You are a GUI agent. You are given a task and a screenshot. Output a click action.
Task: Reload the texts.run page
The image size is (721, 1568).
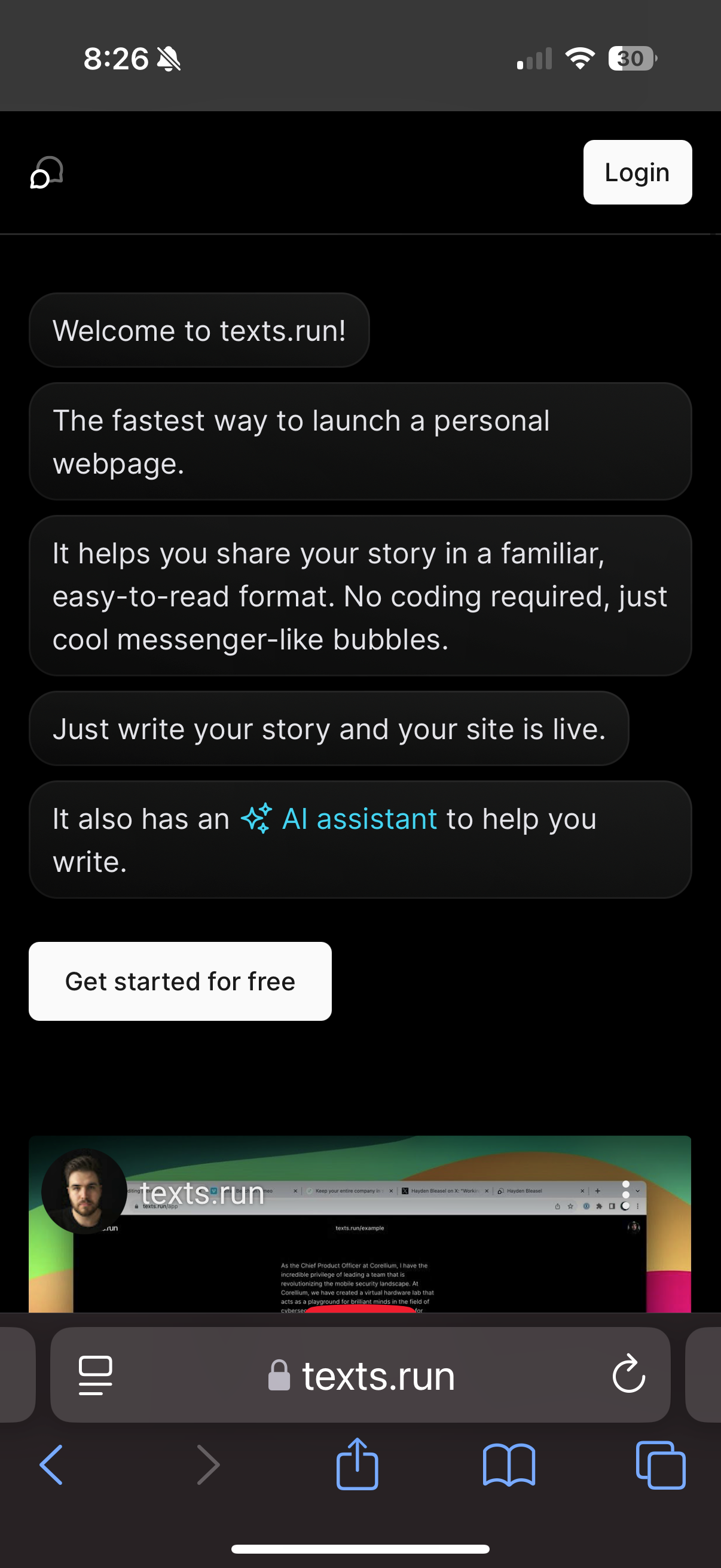click(x=628, y=1374)
